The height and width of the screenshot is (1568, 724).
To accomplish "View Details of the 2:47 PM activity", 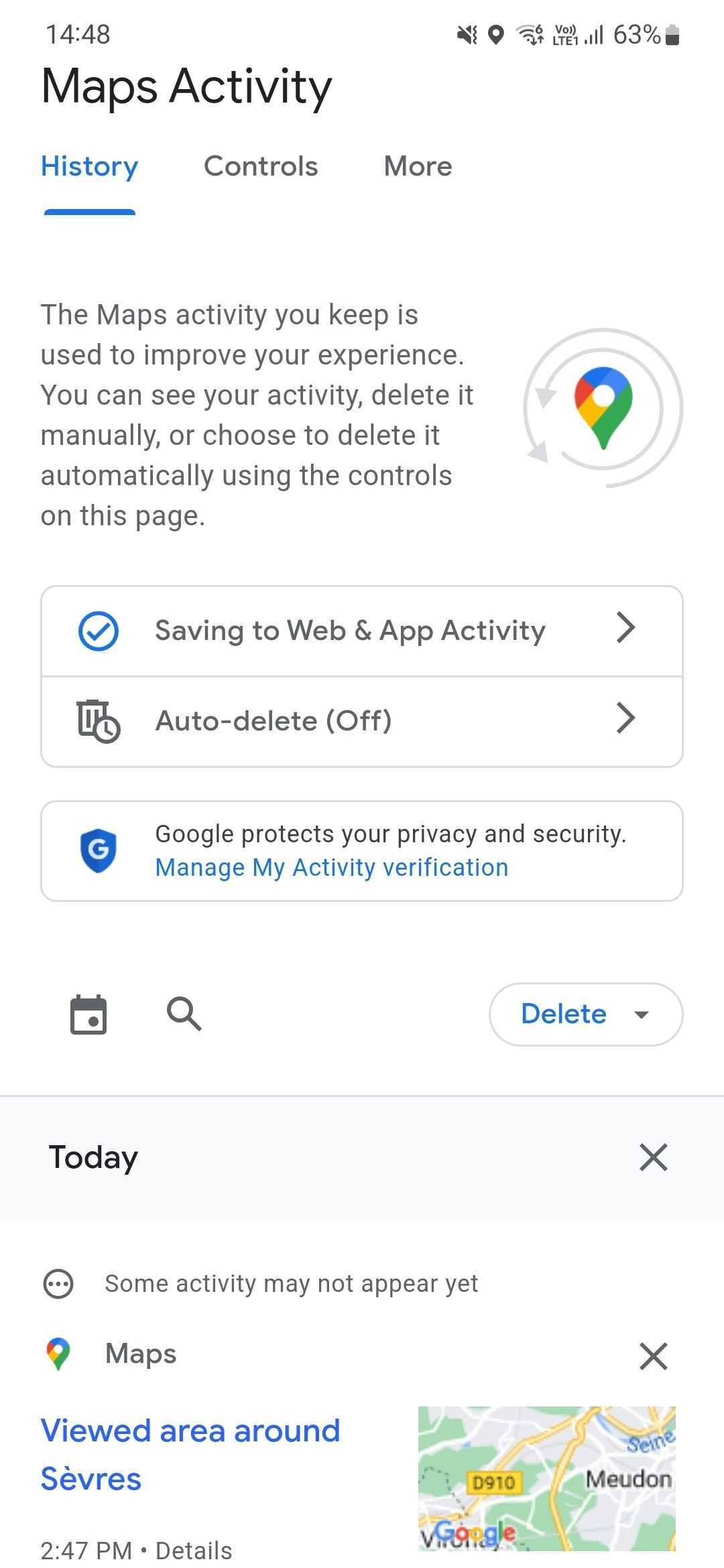I will [194, 1551].
